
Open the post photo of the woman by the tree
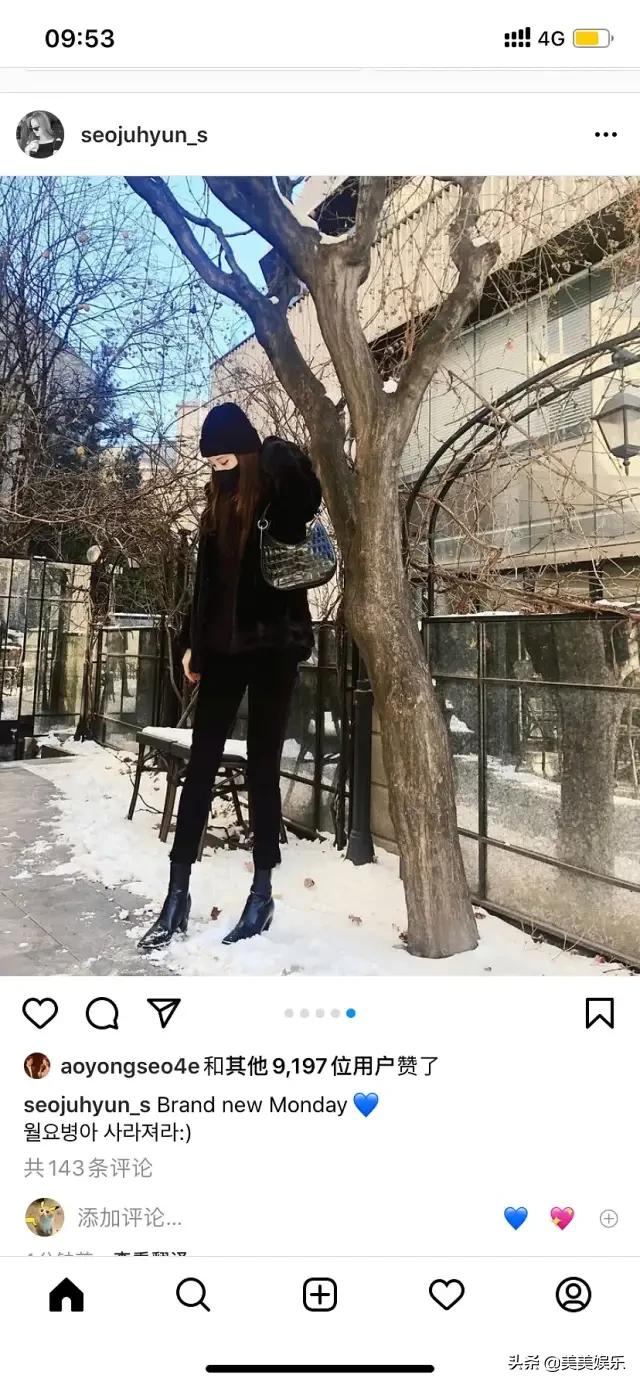pyautogui.click(x=320, y=575)
